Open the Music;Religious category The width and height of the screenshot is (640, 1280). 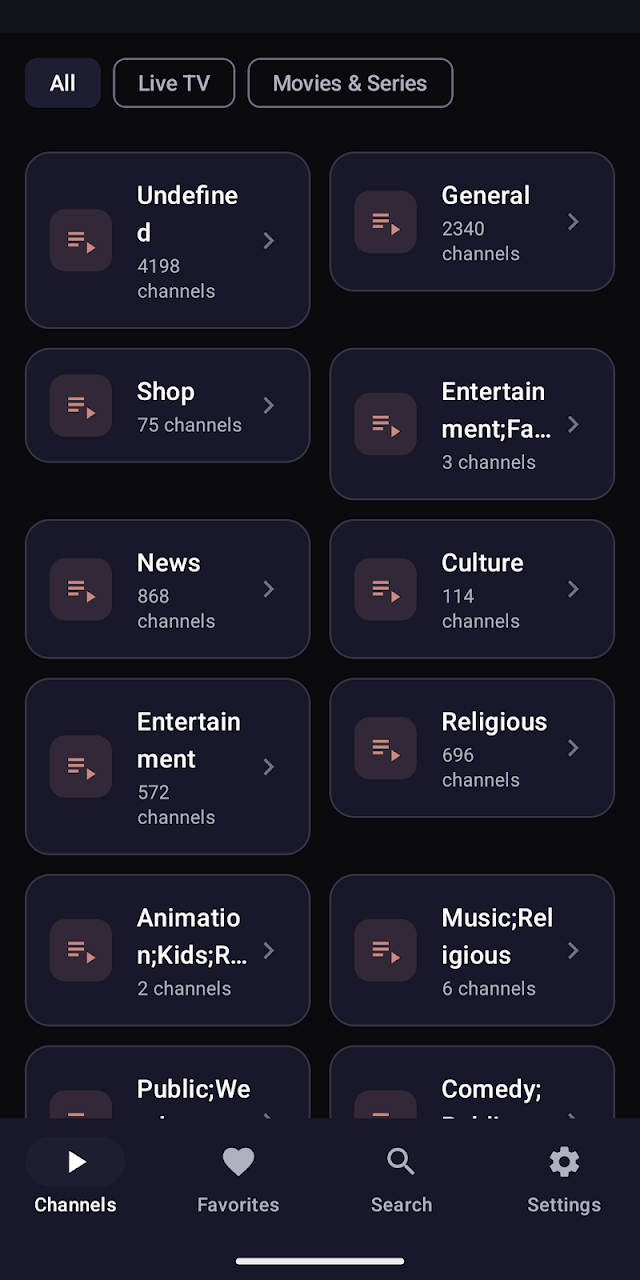pyautogui.click(x=472, y=950)
